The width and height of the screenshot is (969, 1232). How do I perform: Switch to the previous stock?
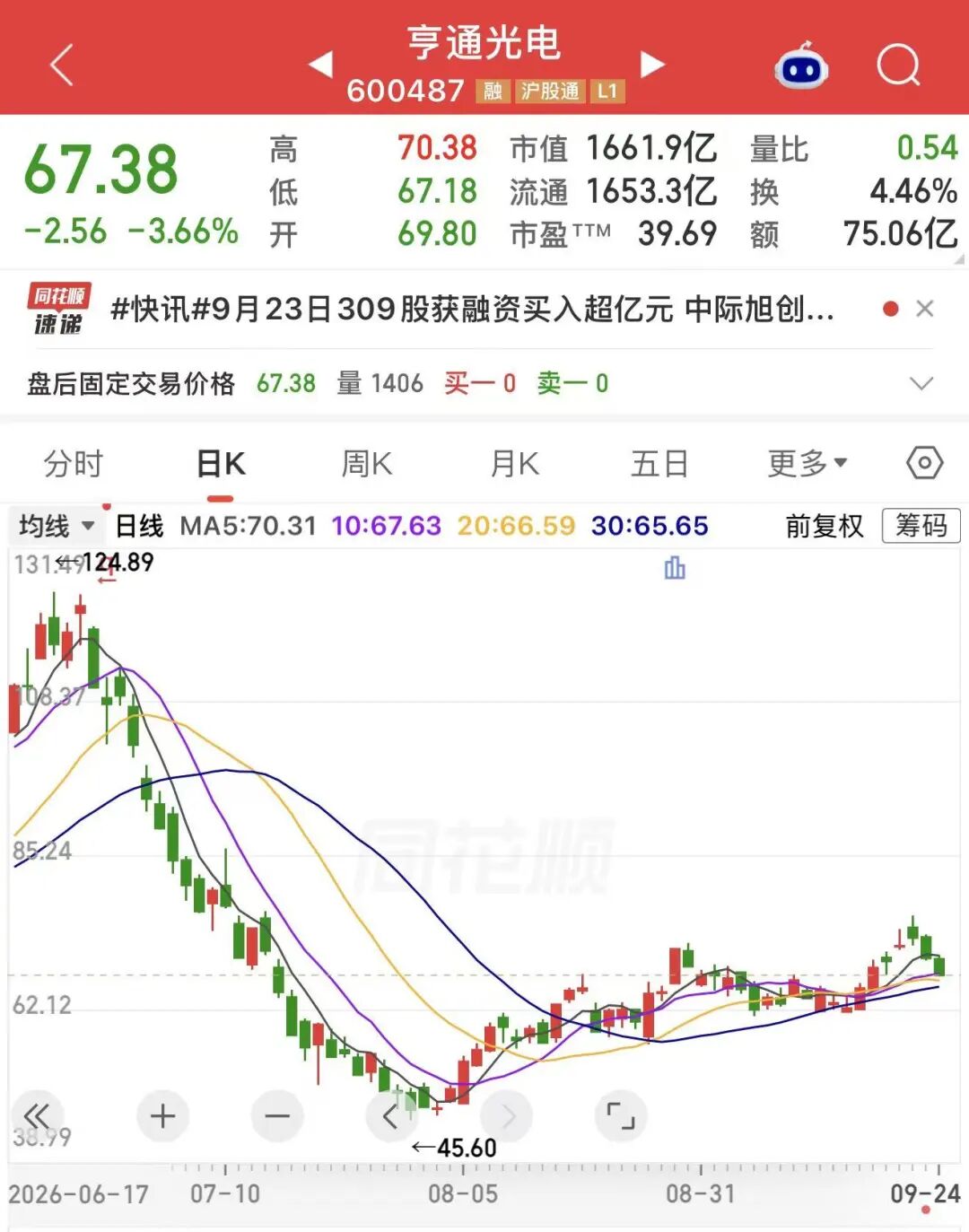[x=320, y=65]
